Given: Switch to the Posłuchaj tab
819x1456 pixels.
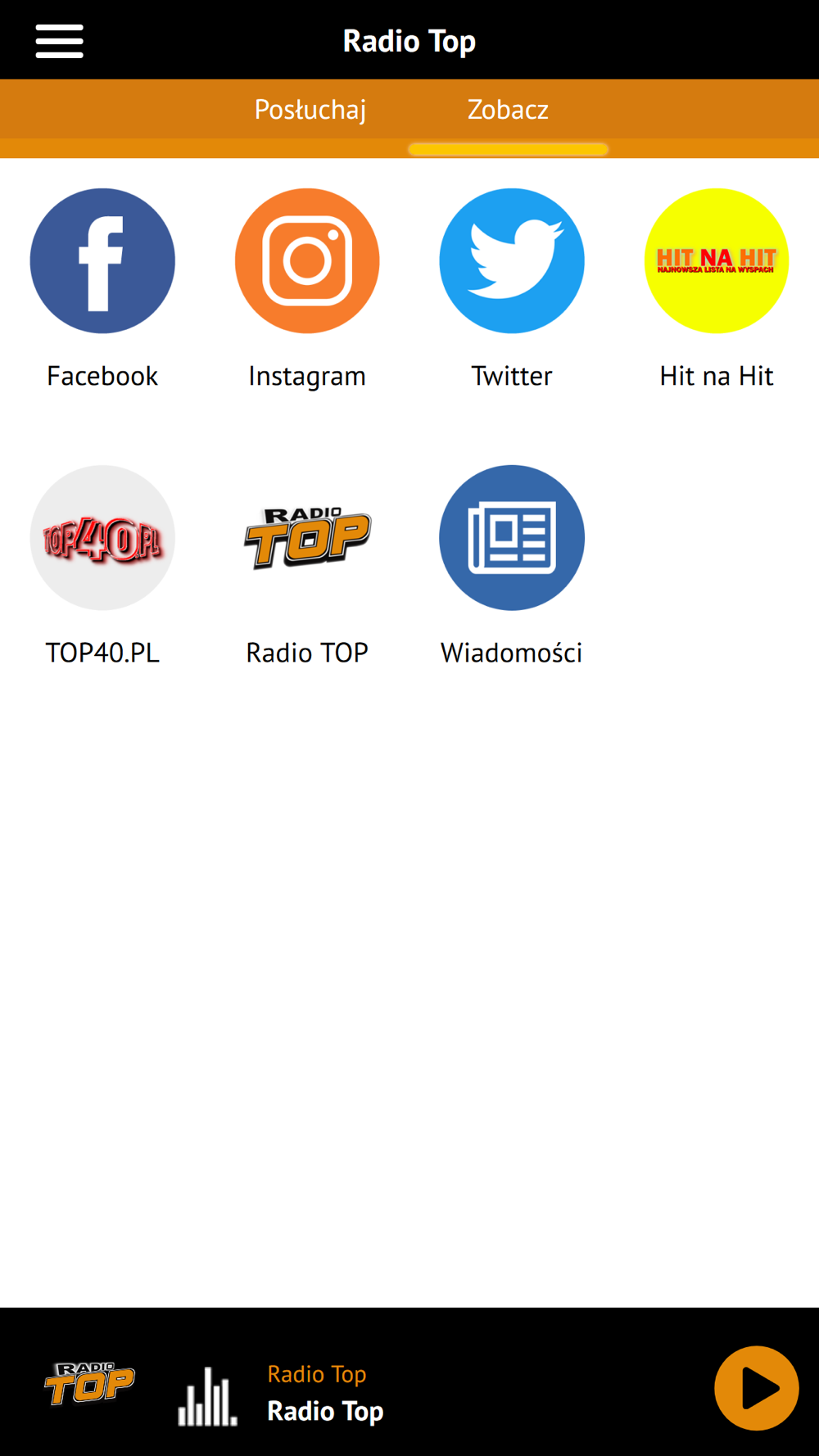Looking at the screenshot, I should pos(310,109).
